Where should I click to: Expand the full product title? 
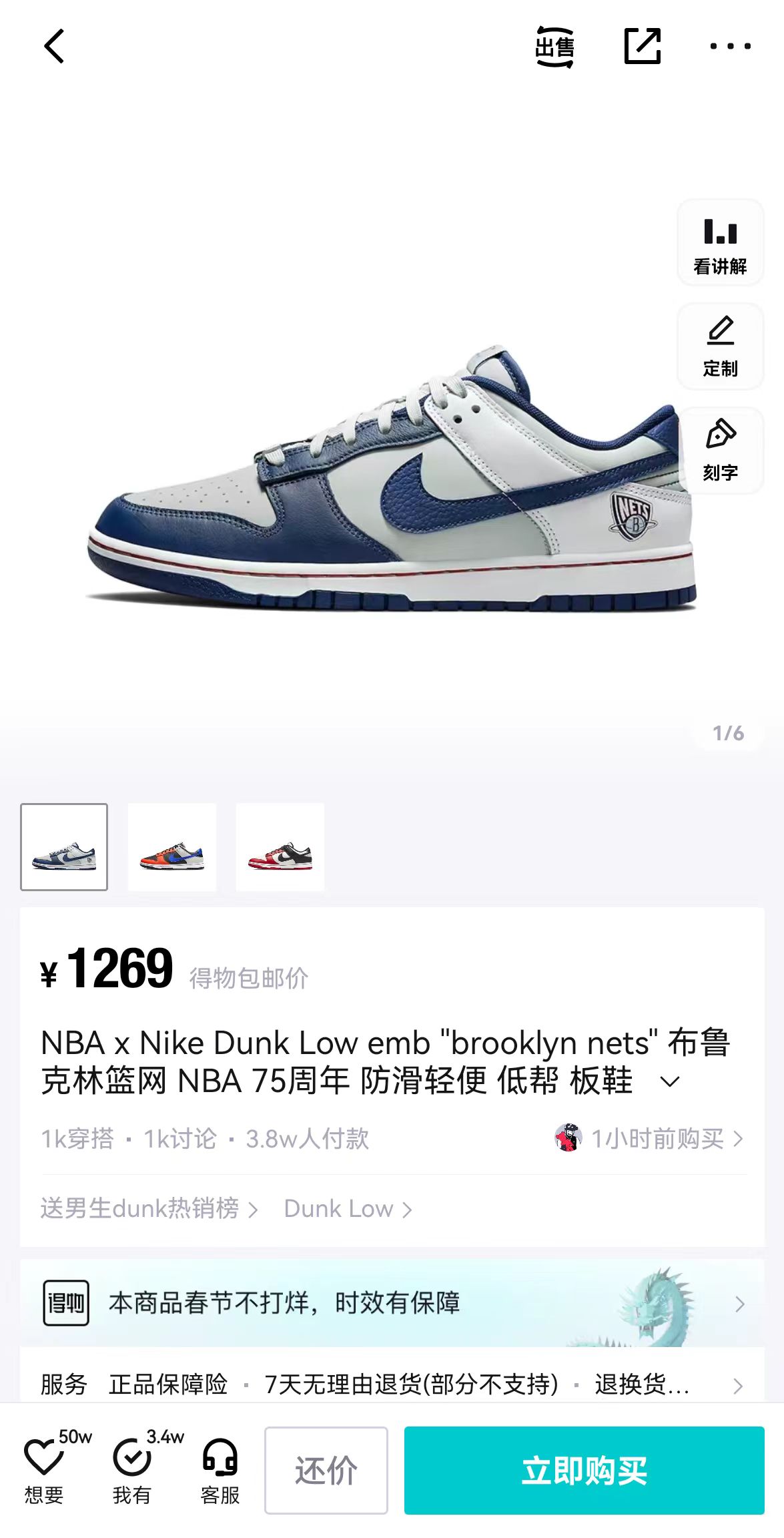point(669,1081)
